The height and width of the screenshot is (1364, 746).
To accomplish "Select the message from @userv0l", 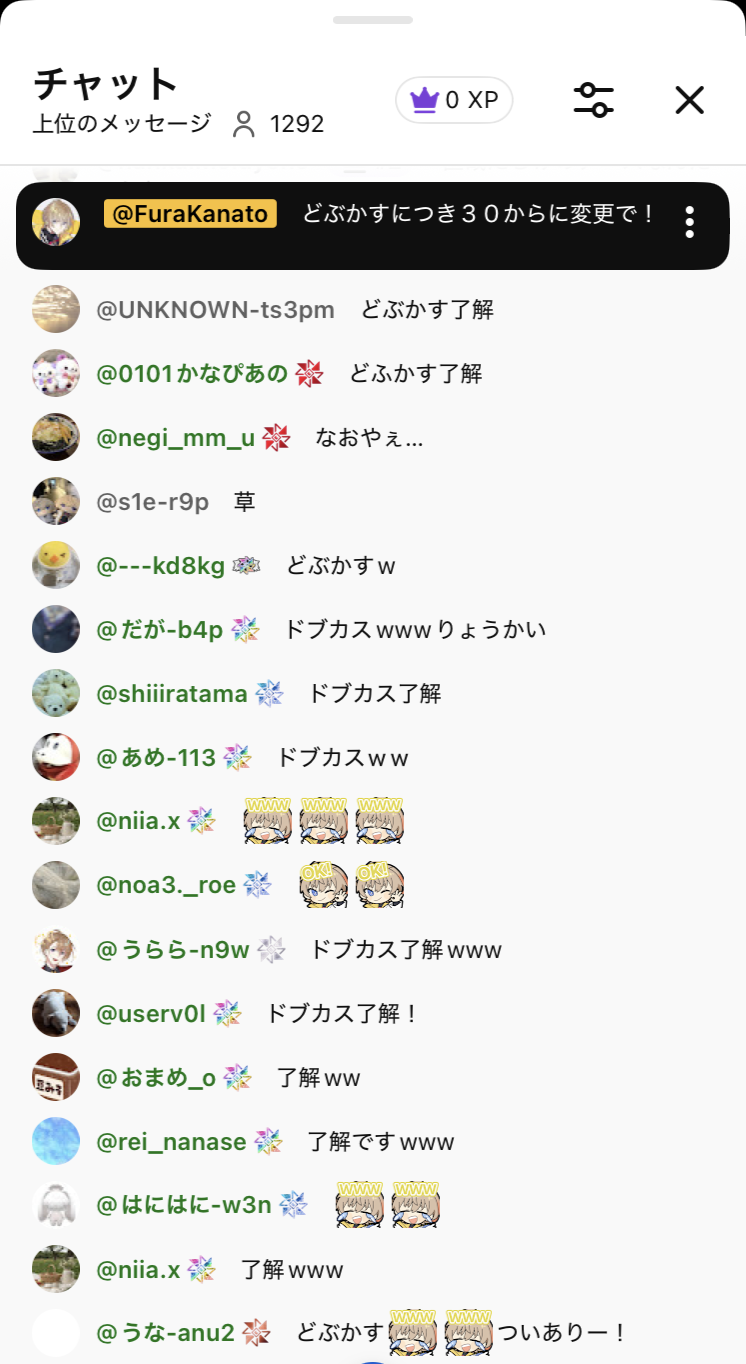I will click(x=340, y=1014).
